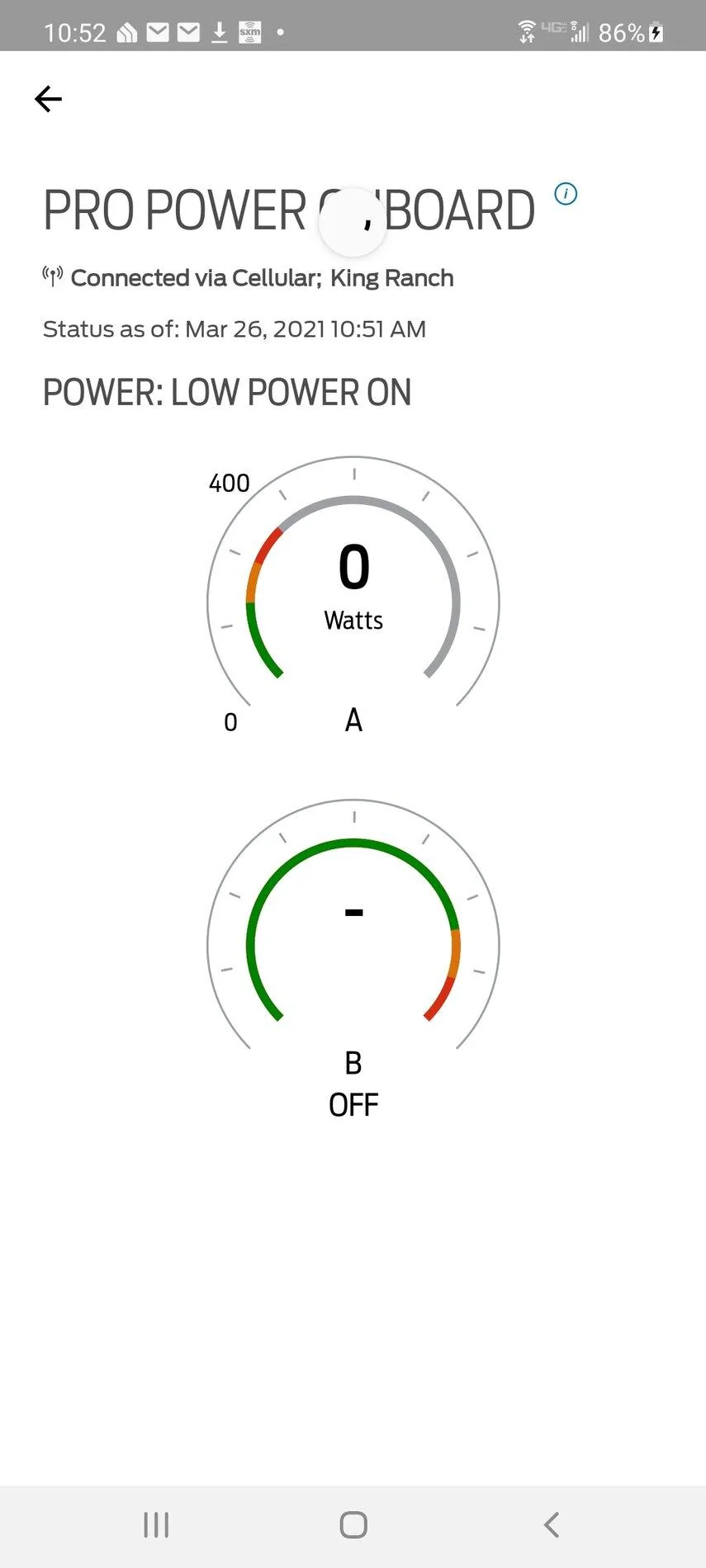The width and height of the screenshot is (706, 1568).
Task: Tap the Wi-Fi status icon
Action: [x=527, y=31]
